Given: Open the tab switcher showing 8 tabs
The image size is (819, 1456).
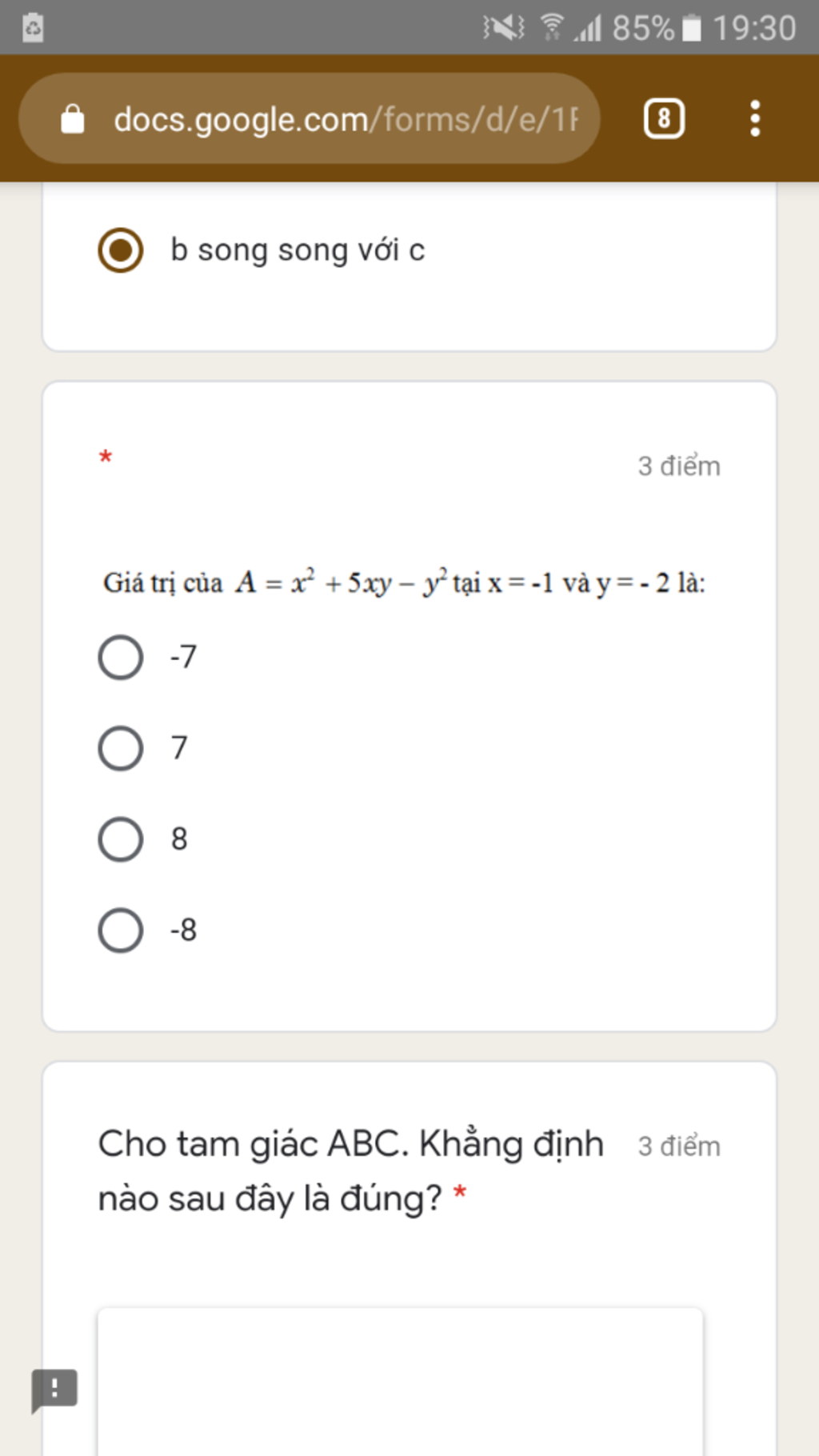Looking at the screenshot, I should [x=664, y=119].
